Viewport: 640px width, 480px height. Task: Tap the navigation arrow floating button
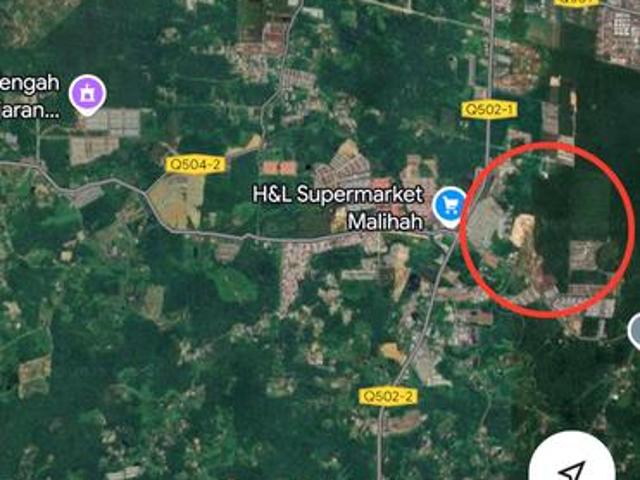click(x=572, y=466)
